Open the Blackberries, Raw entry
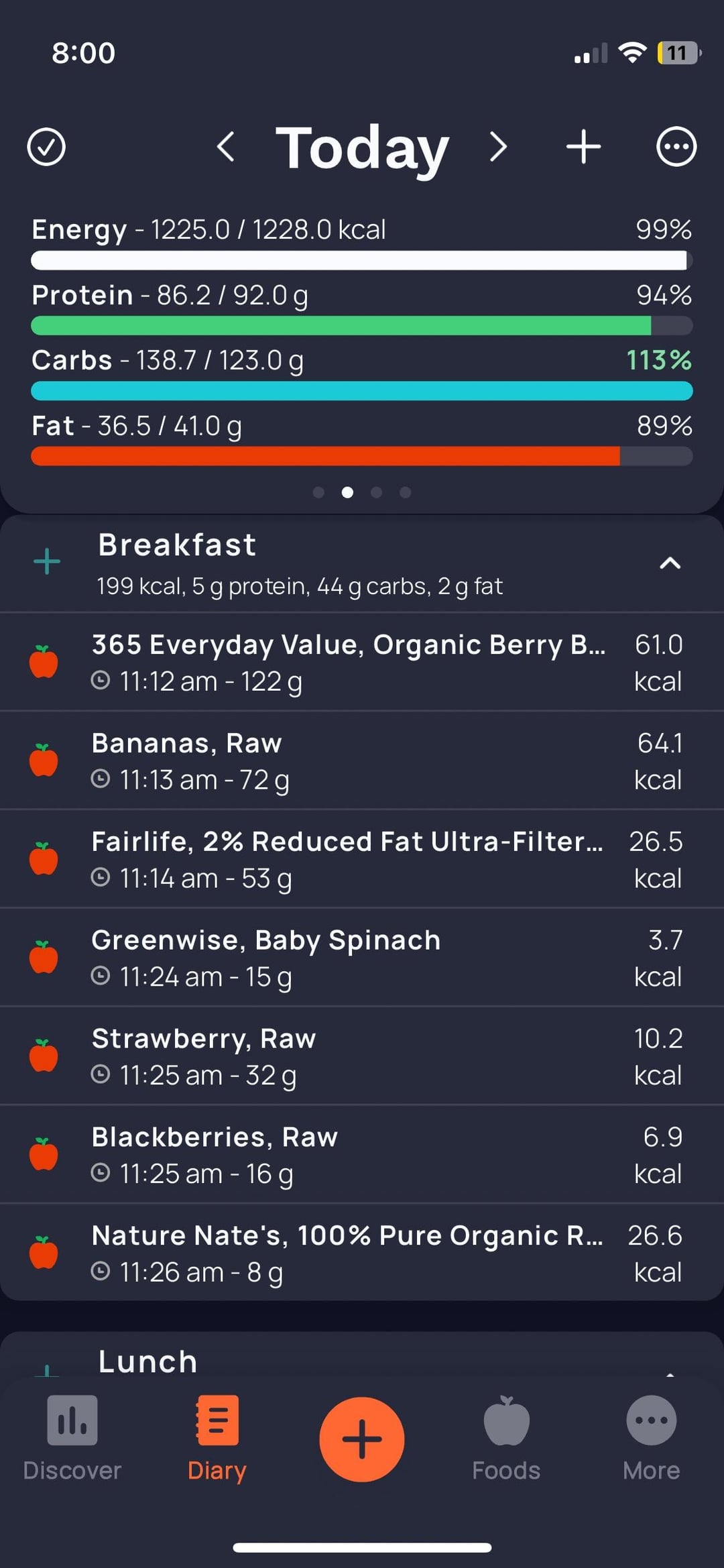The width and height of the screenshot is (724, 1568). pyautogui.click(x=362, y=1155)
